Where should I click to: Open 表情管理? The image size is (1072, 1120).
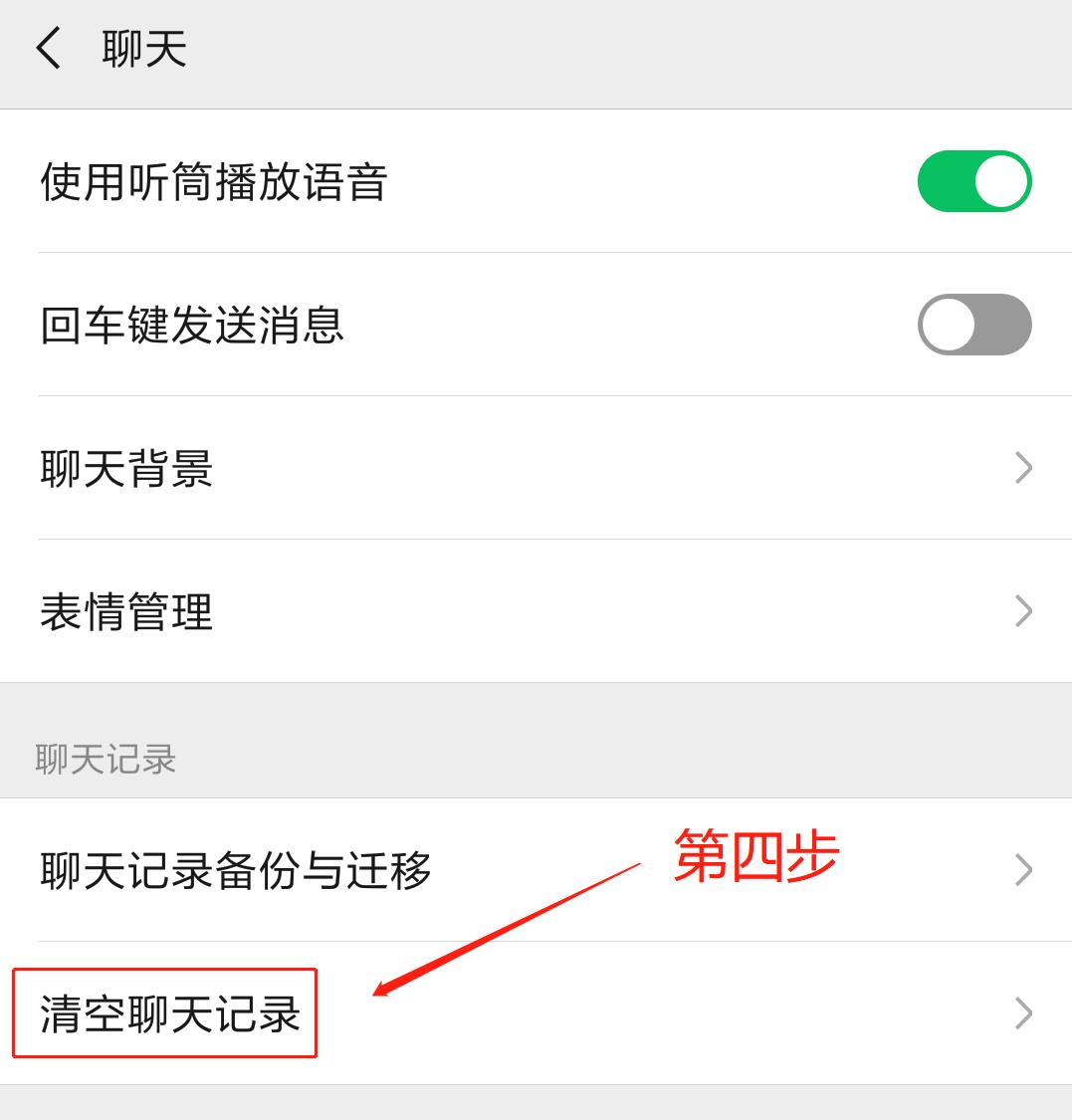[x=536, y=611]
